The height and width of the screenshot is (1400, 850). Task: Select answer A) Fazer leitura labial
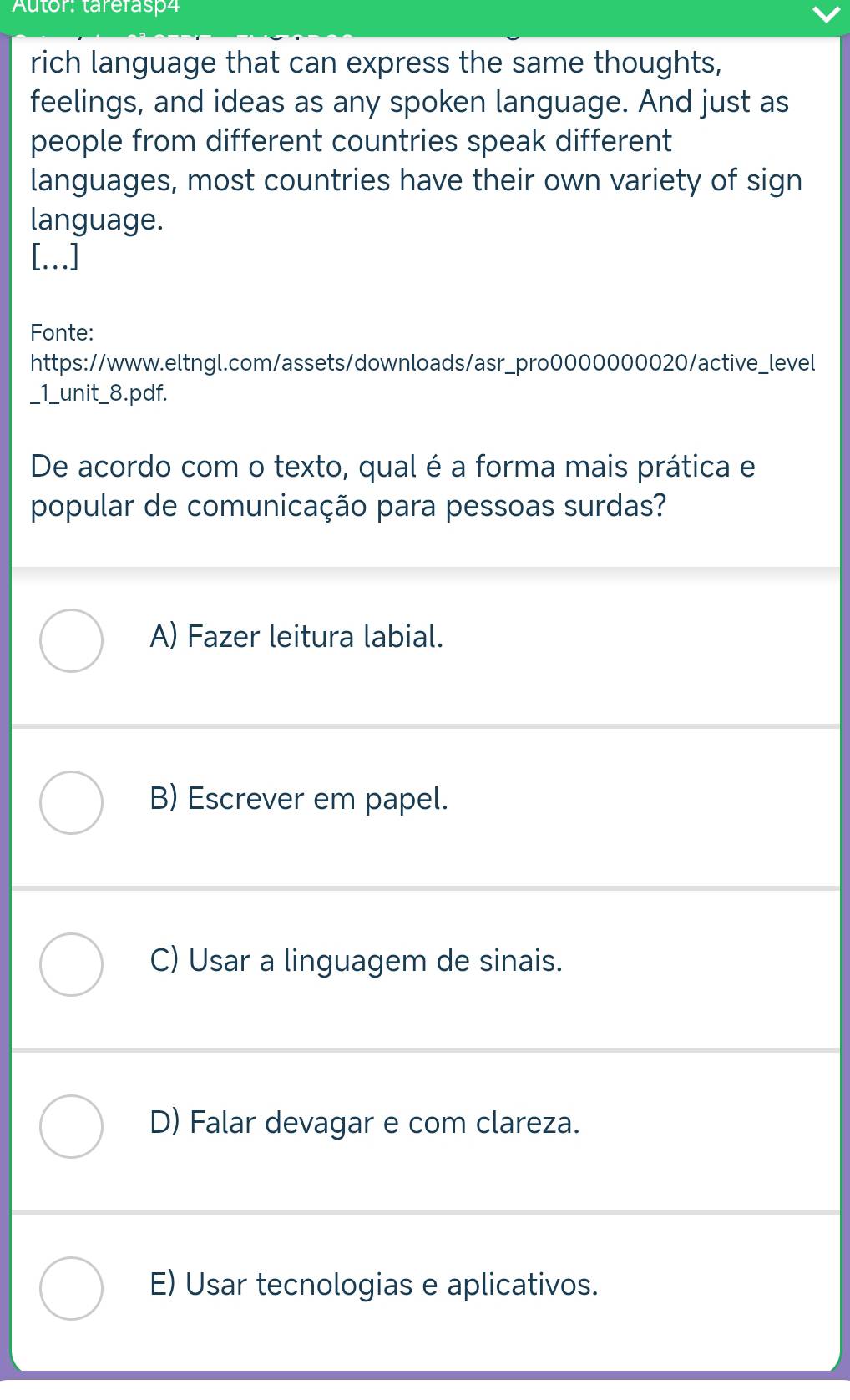[72, 640]
